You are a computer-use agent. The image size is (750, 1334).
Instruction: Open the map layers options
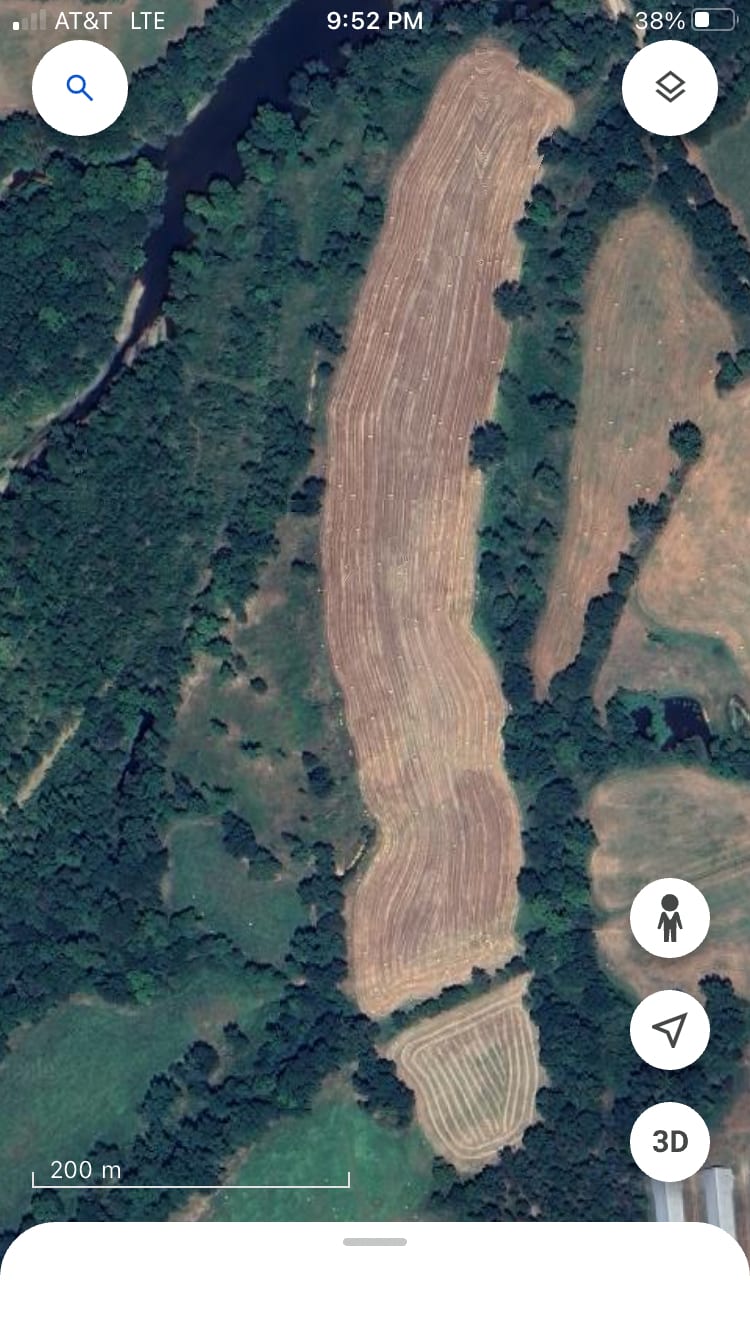[x=670, y=88]
